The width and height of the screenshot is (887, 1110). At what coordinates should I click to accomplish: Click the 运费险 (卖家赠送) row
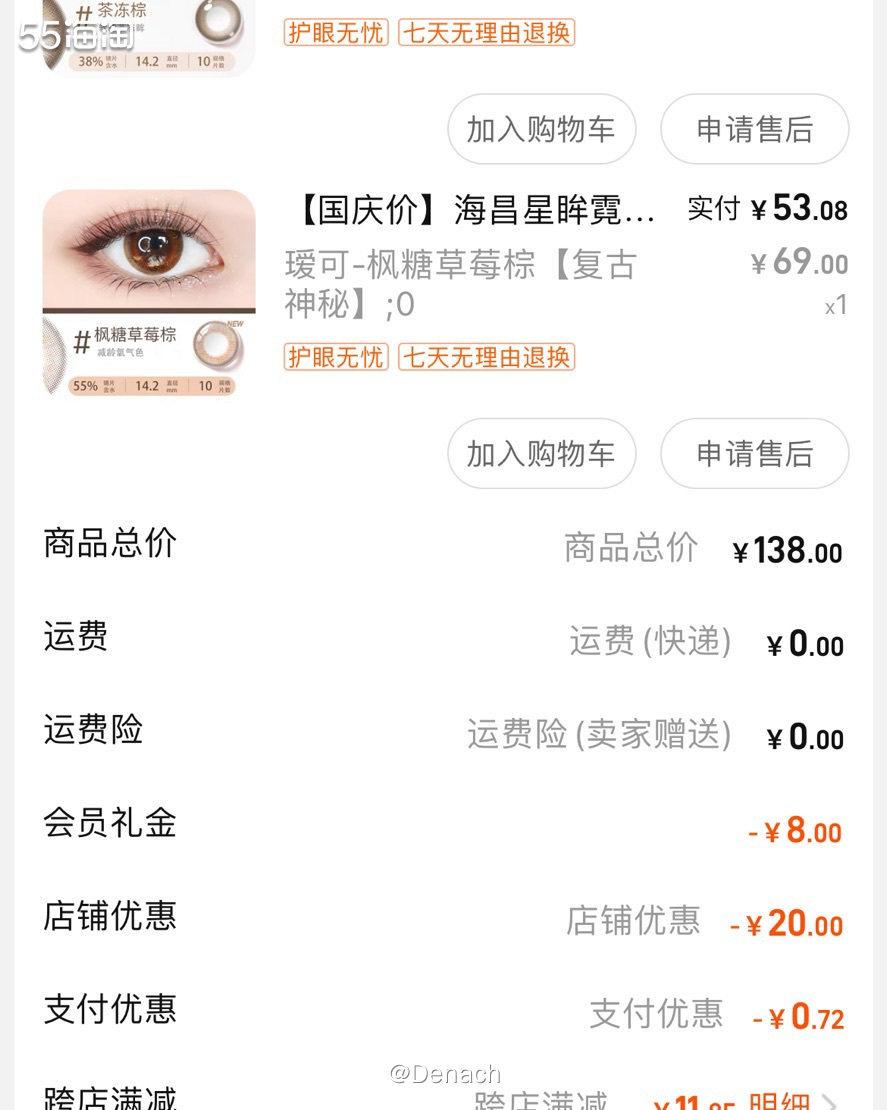point(443,733)
